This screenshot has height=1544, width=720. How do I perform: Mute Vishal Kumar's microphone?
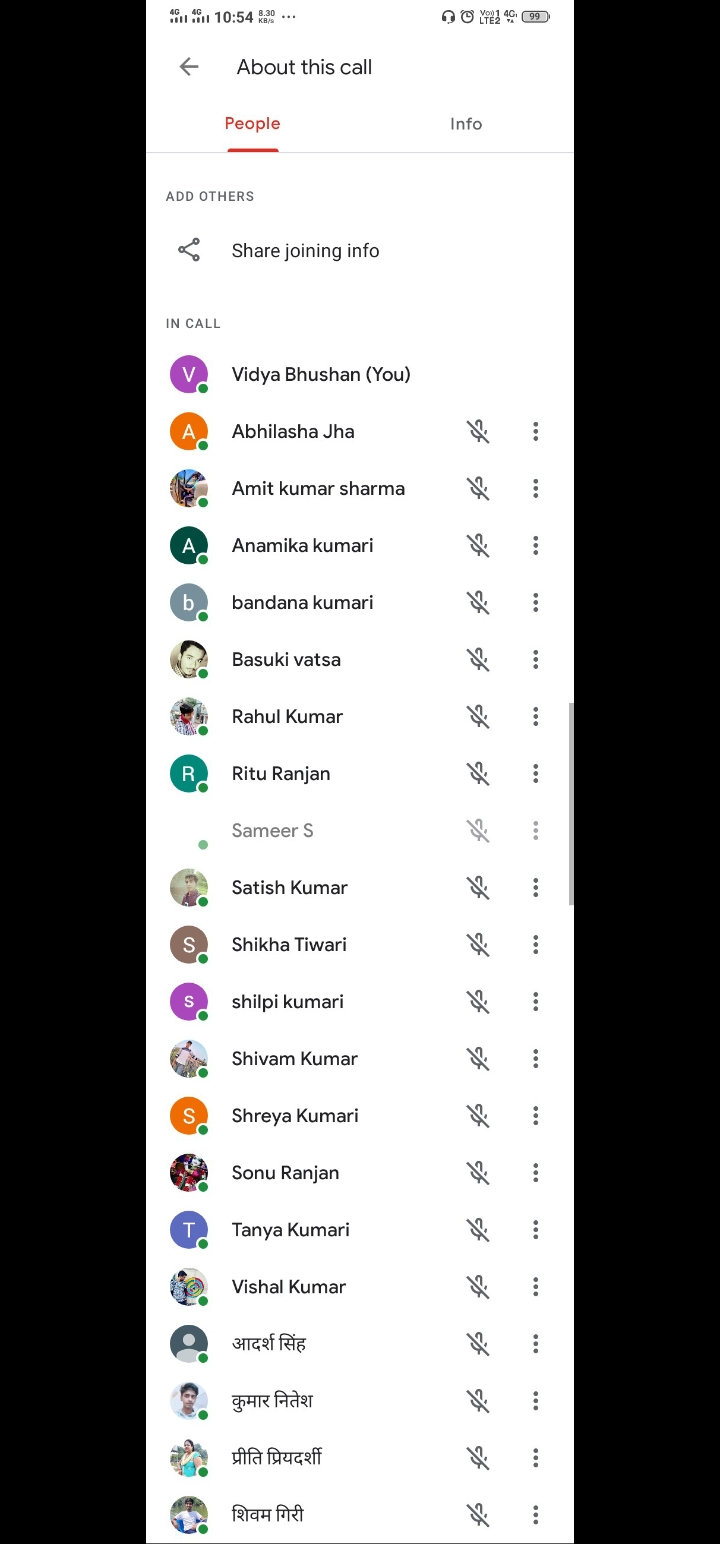[478, 1287]
